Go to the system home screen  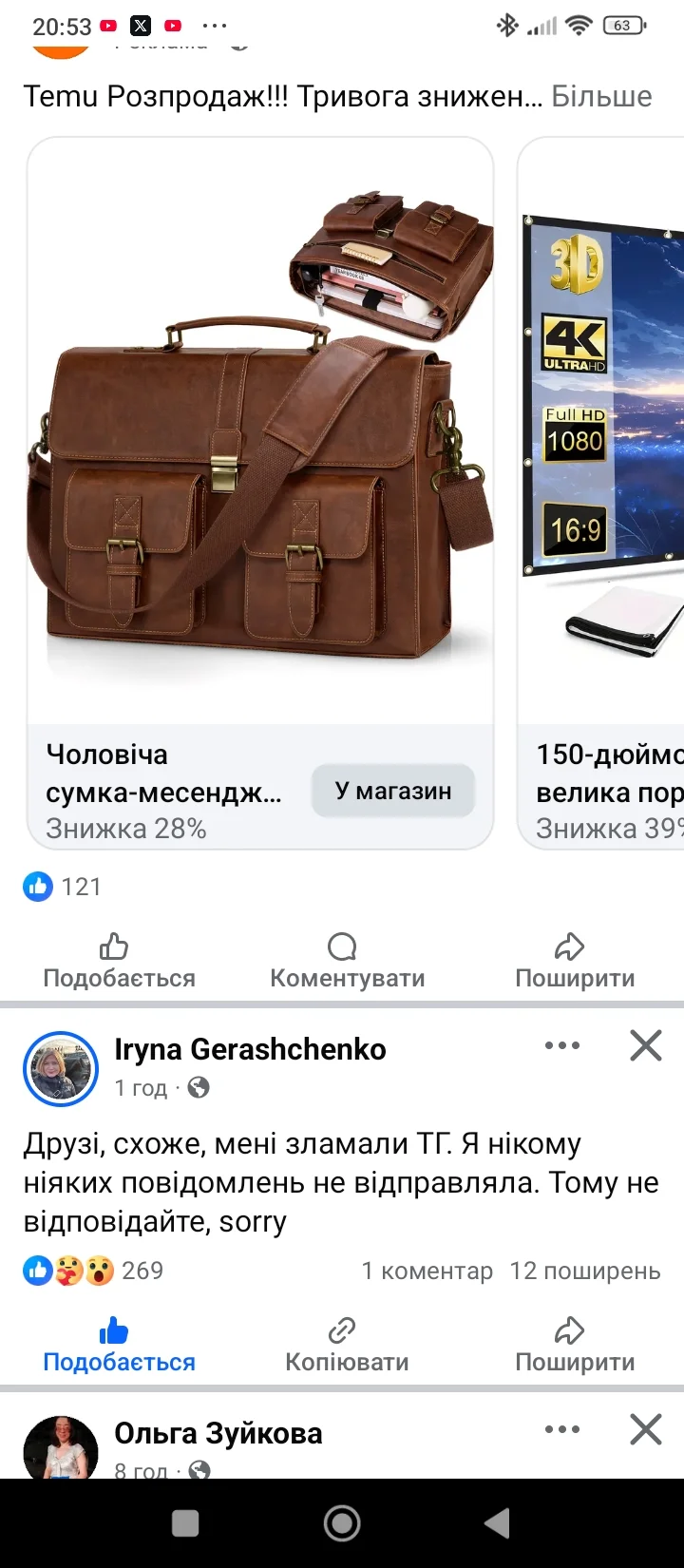pos(342,1523)
